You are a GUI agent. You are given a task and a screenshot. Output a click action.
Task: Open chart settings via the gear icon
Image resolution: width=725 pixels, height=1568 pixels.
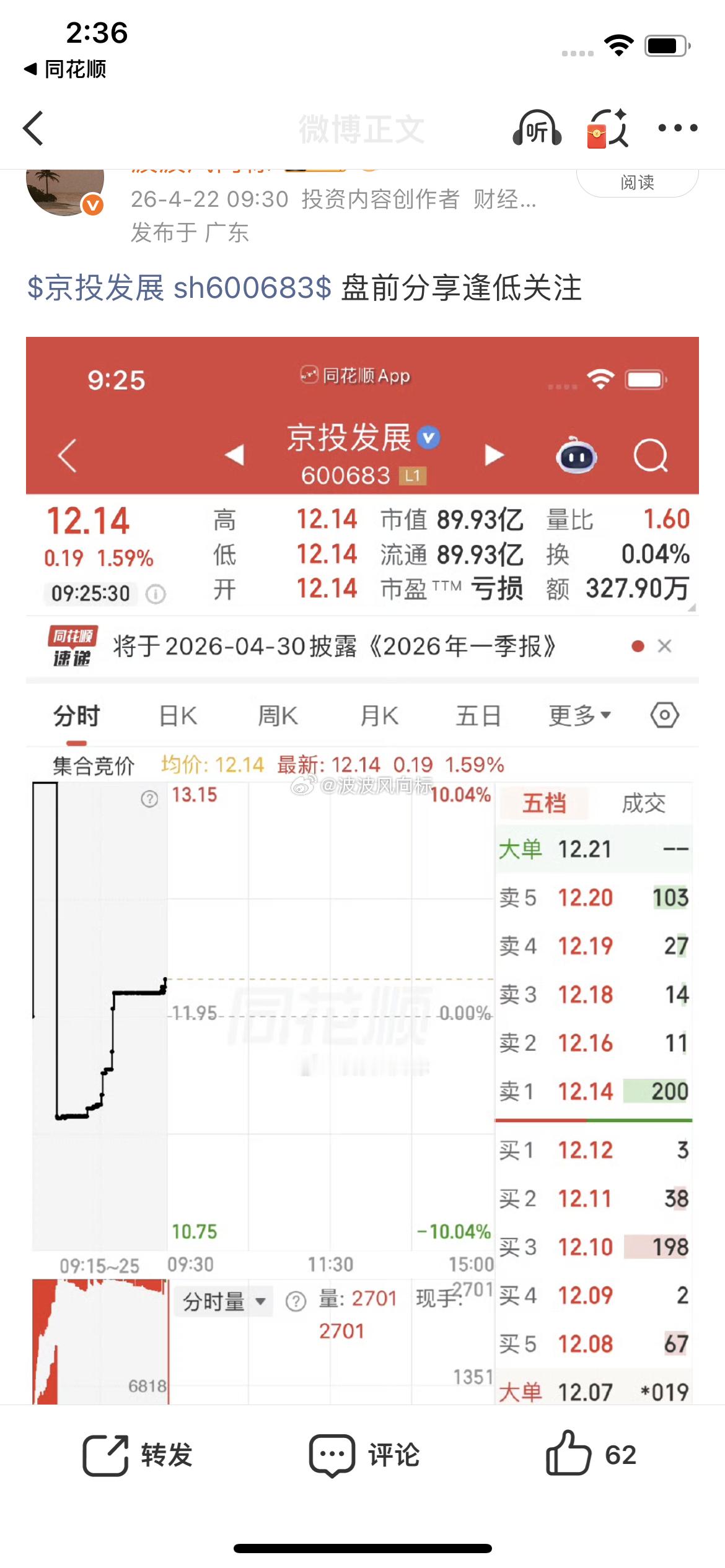666,714
